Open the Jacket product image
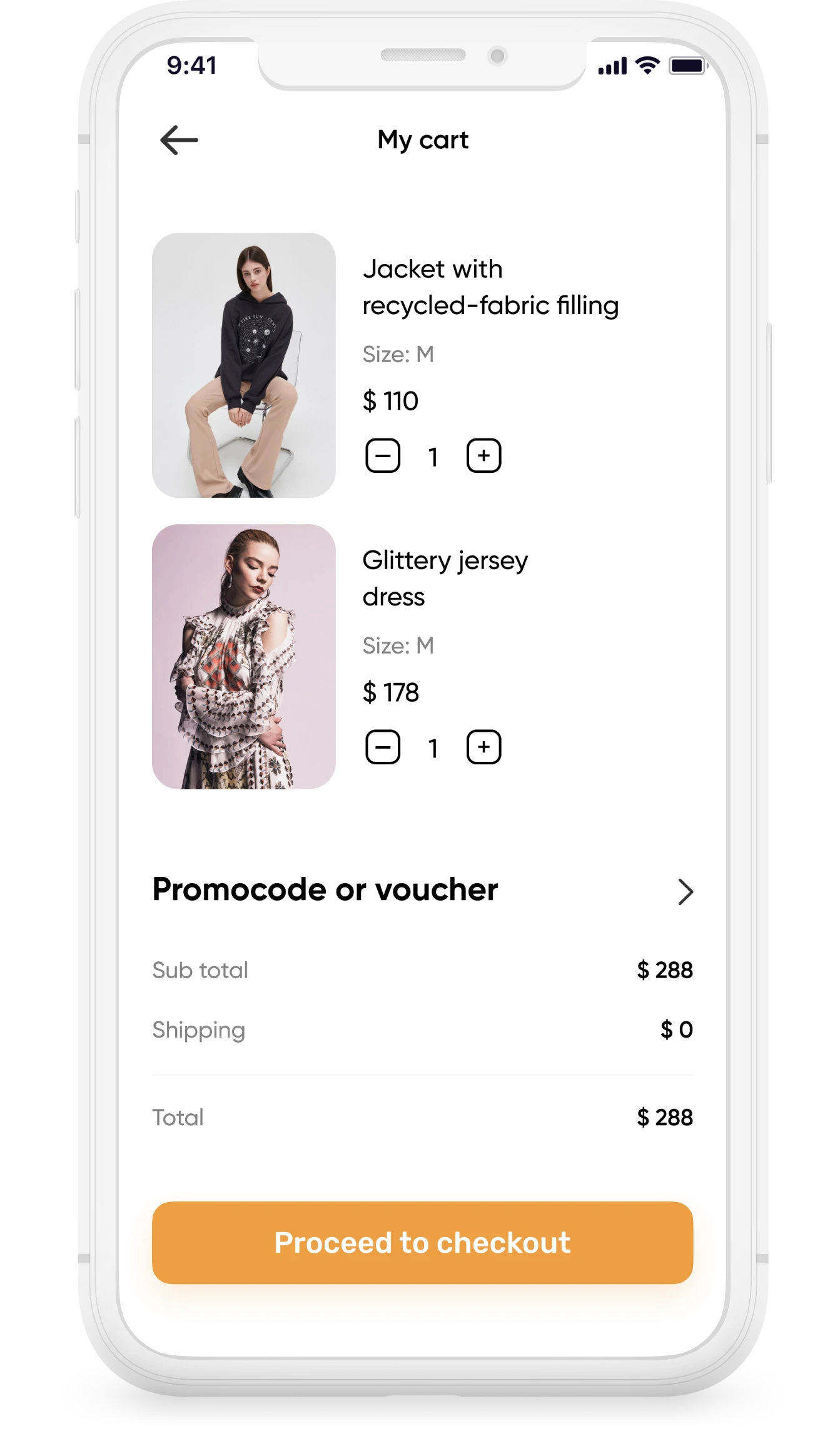Viewport: 840px width, 1431px height. [x=244, y=365]
